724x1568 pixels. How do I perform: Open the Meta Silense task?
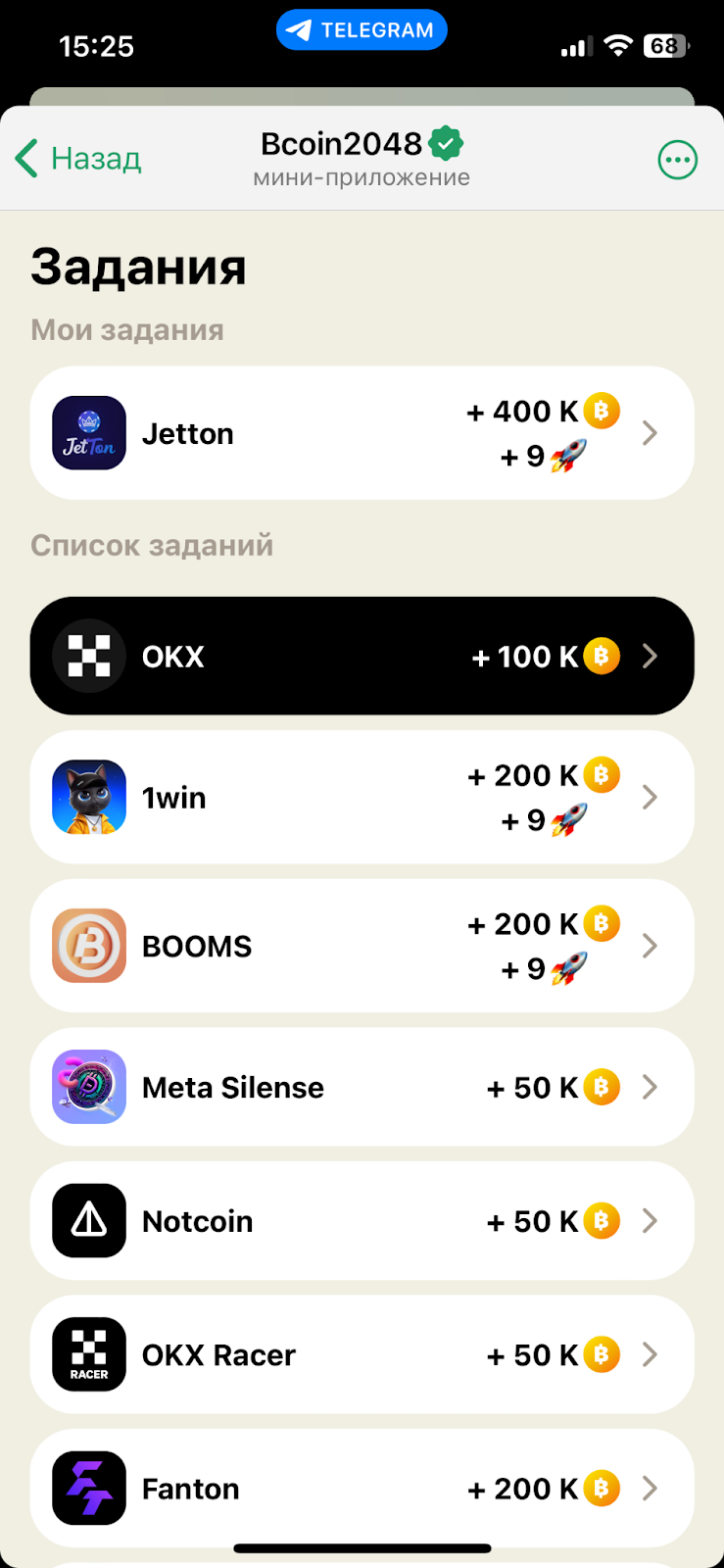click(362, 1087)
